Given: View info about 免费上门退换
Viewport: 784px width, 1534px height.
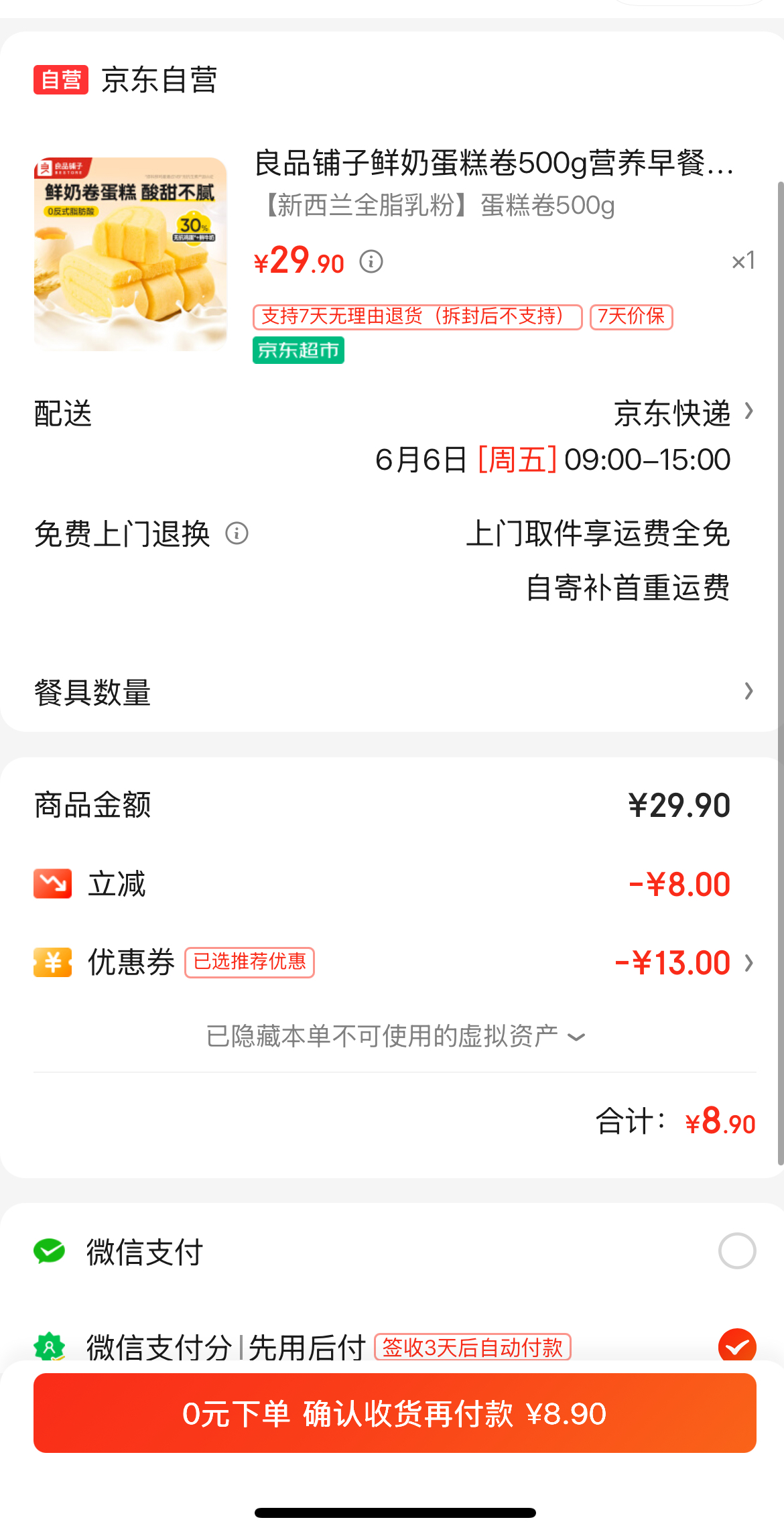Looking at the screenshot, I should [237, 534].
